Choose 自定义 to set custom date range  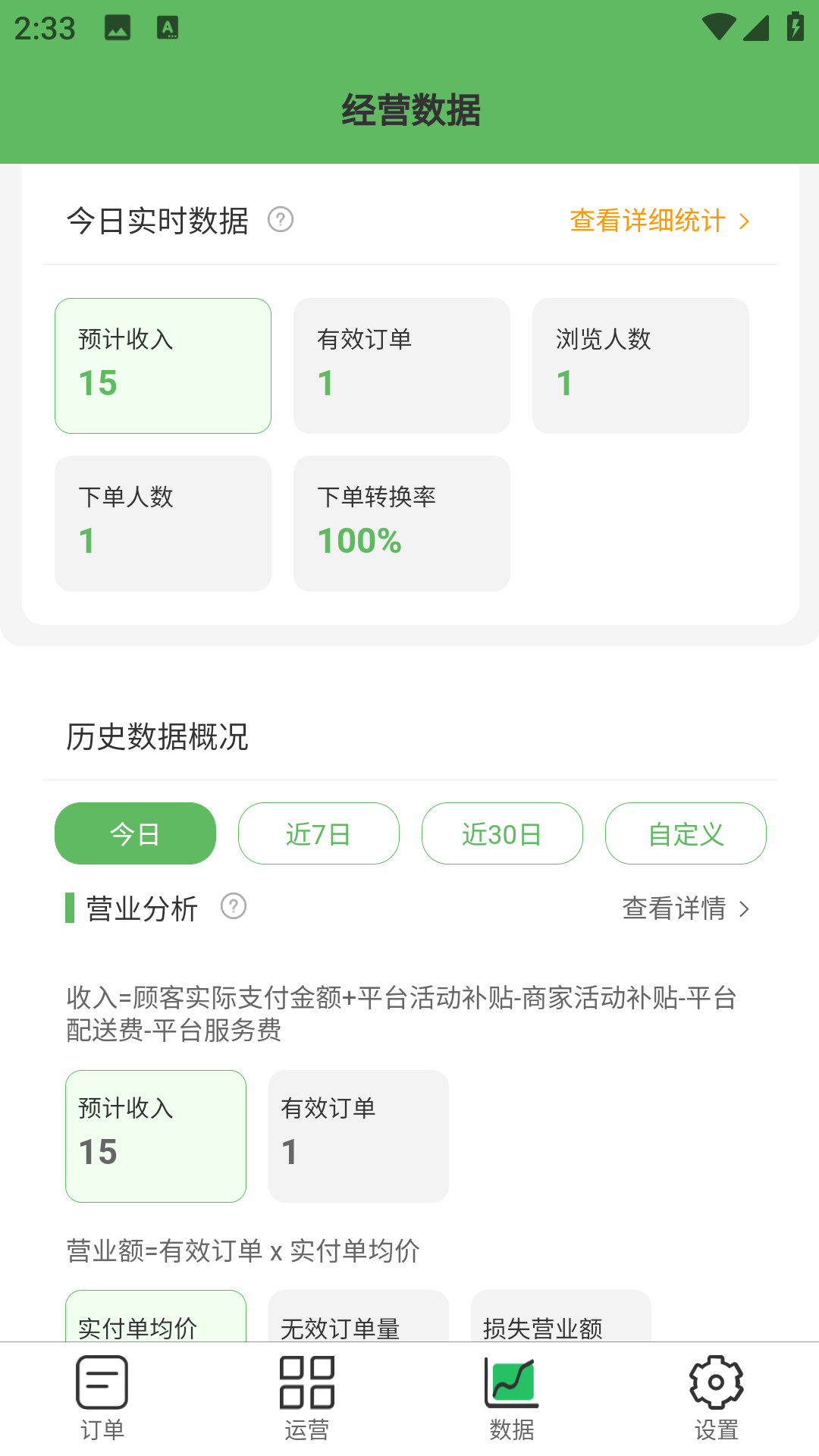[685, 833]
